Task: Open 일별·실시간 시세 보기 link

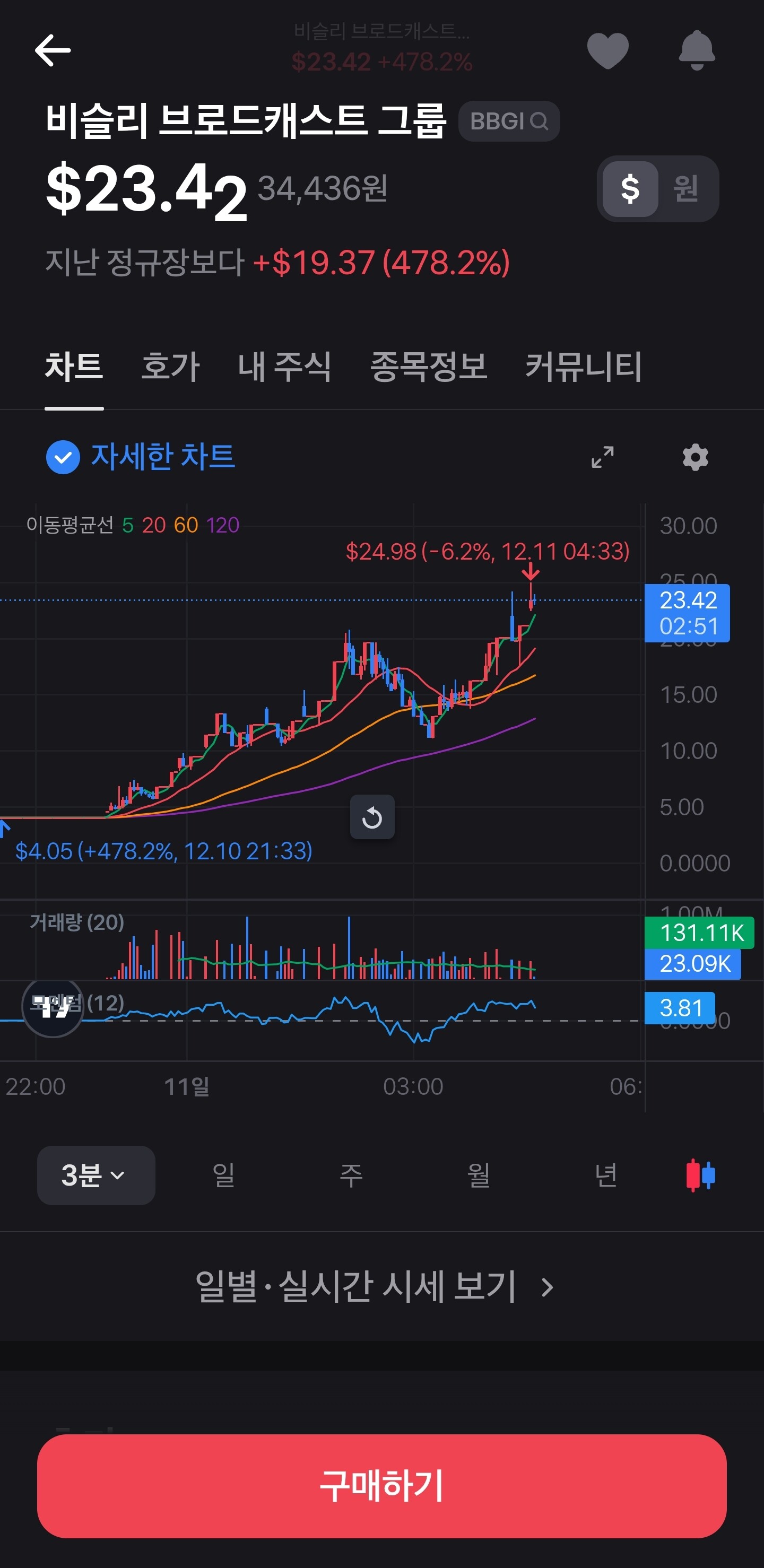Action: 375,1286
